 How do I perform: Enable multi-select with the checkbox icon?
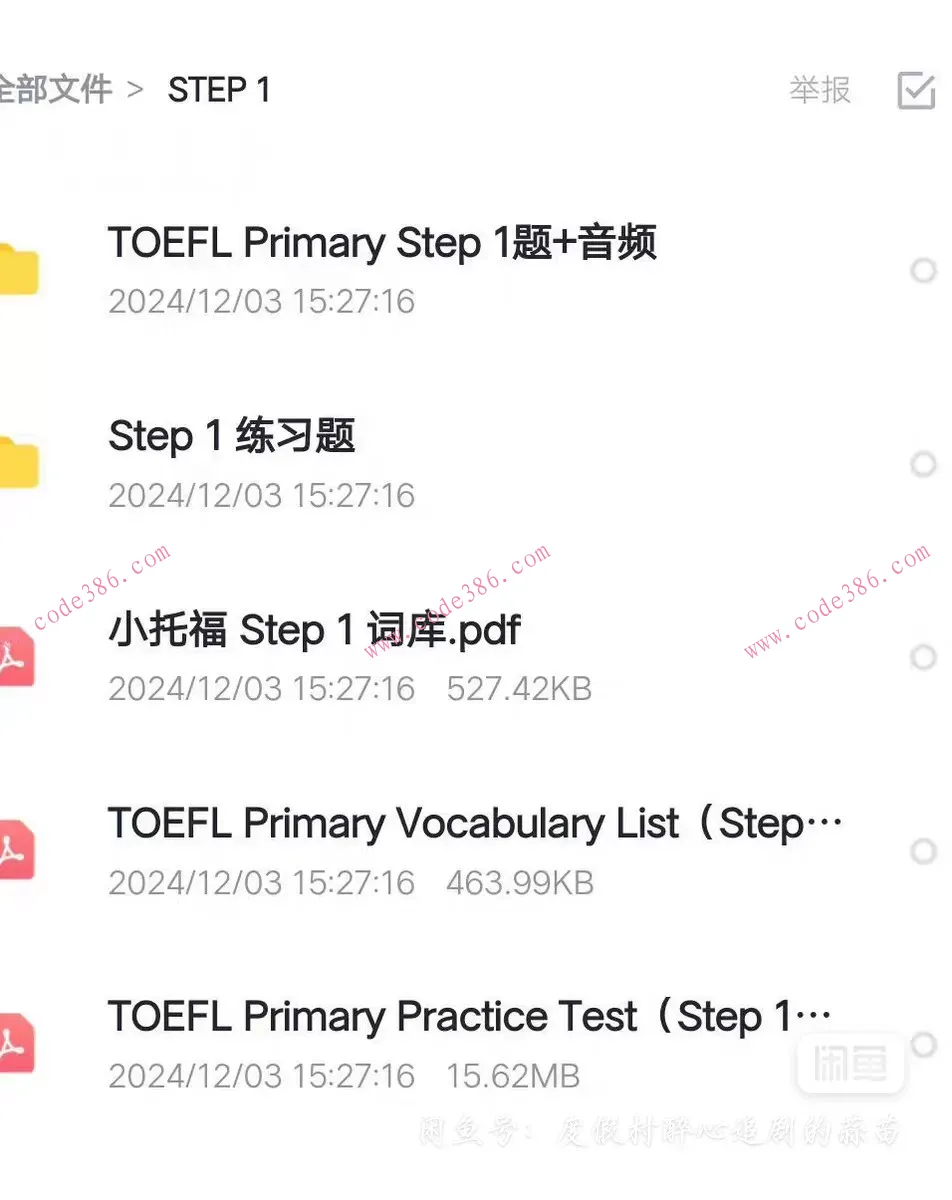(915, 90)
